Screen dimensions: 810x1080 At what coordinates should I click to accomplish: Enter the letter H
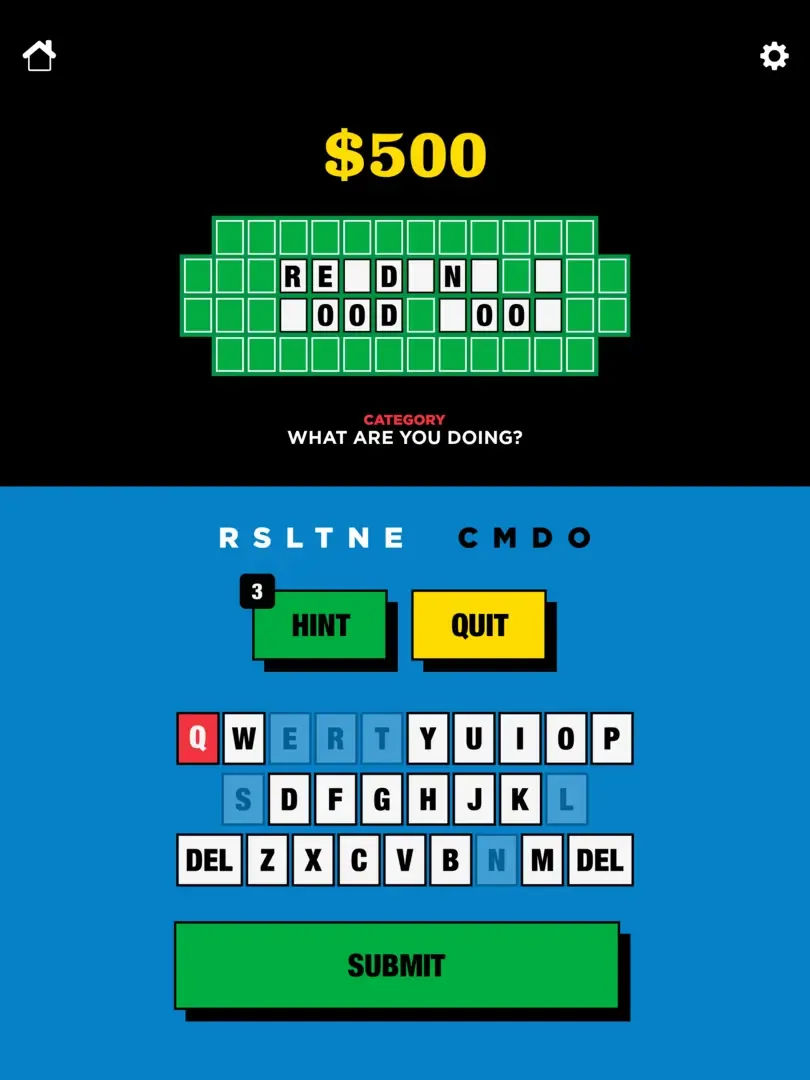click(427, 799)
